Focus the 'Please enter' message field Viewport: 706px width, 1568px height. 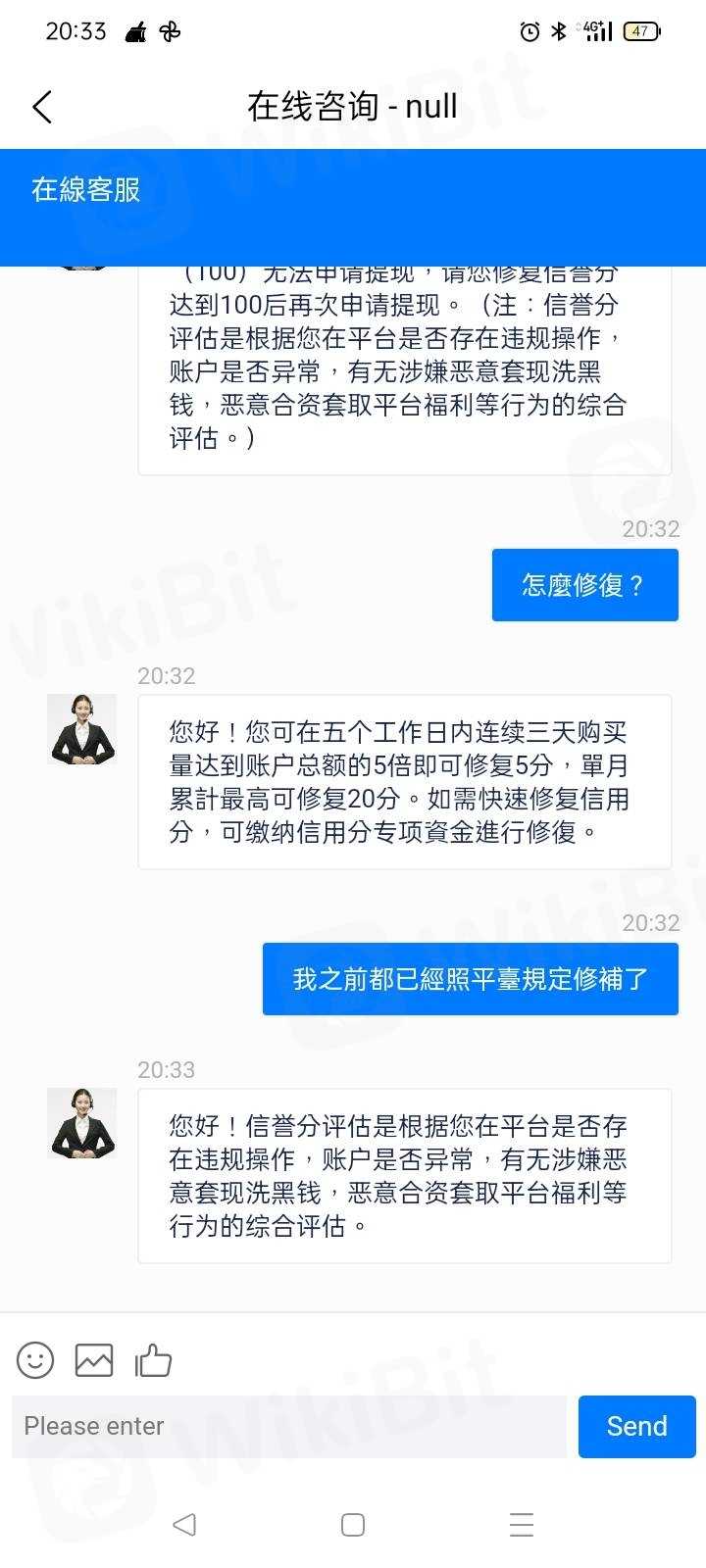click(x=289, y=1426)
